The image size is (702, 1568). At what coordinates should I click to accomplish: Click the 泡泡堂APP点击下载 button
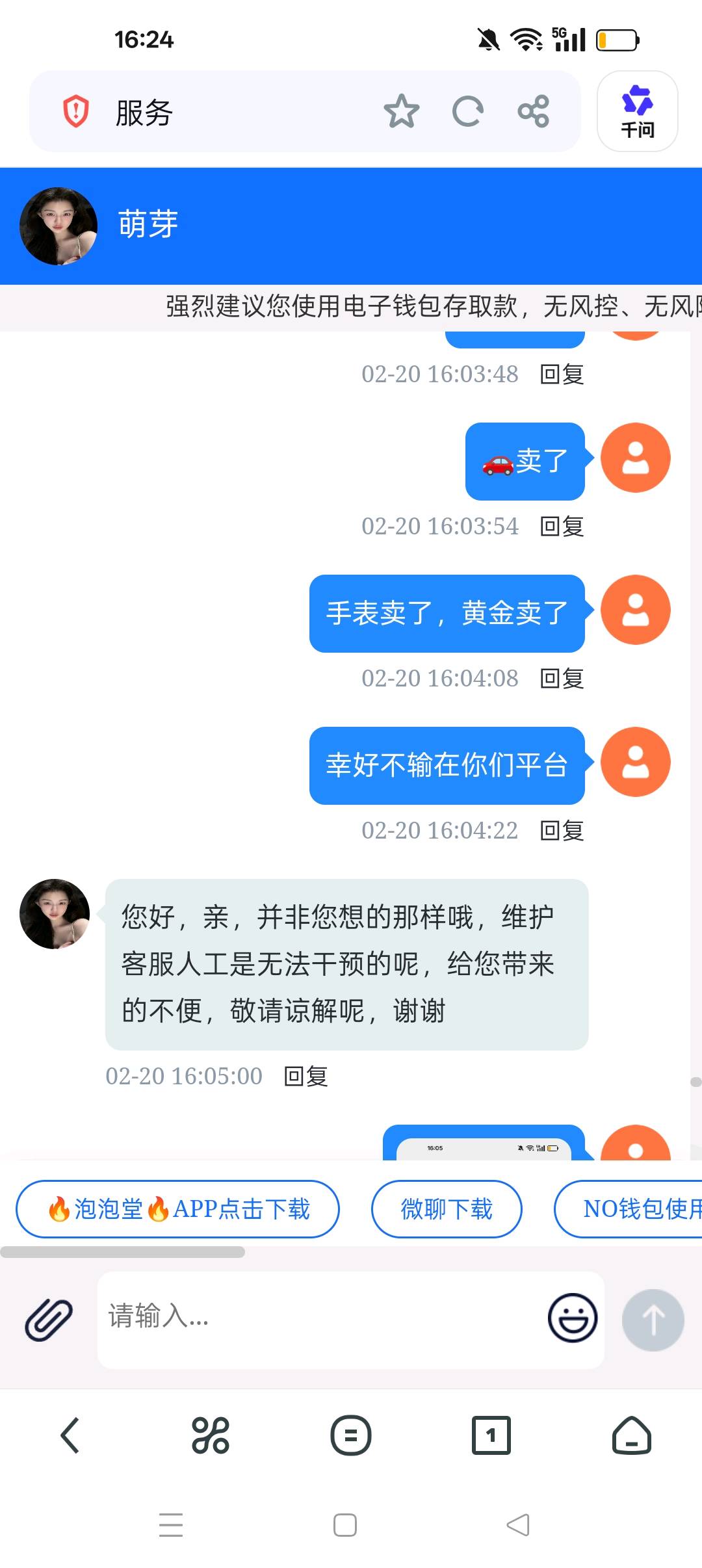178,1209
